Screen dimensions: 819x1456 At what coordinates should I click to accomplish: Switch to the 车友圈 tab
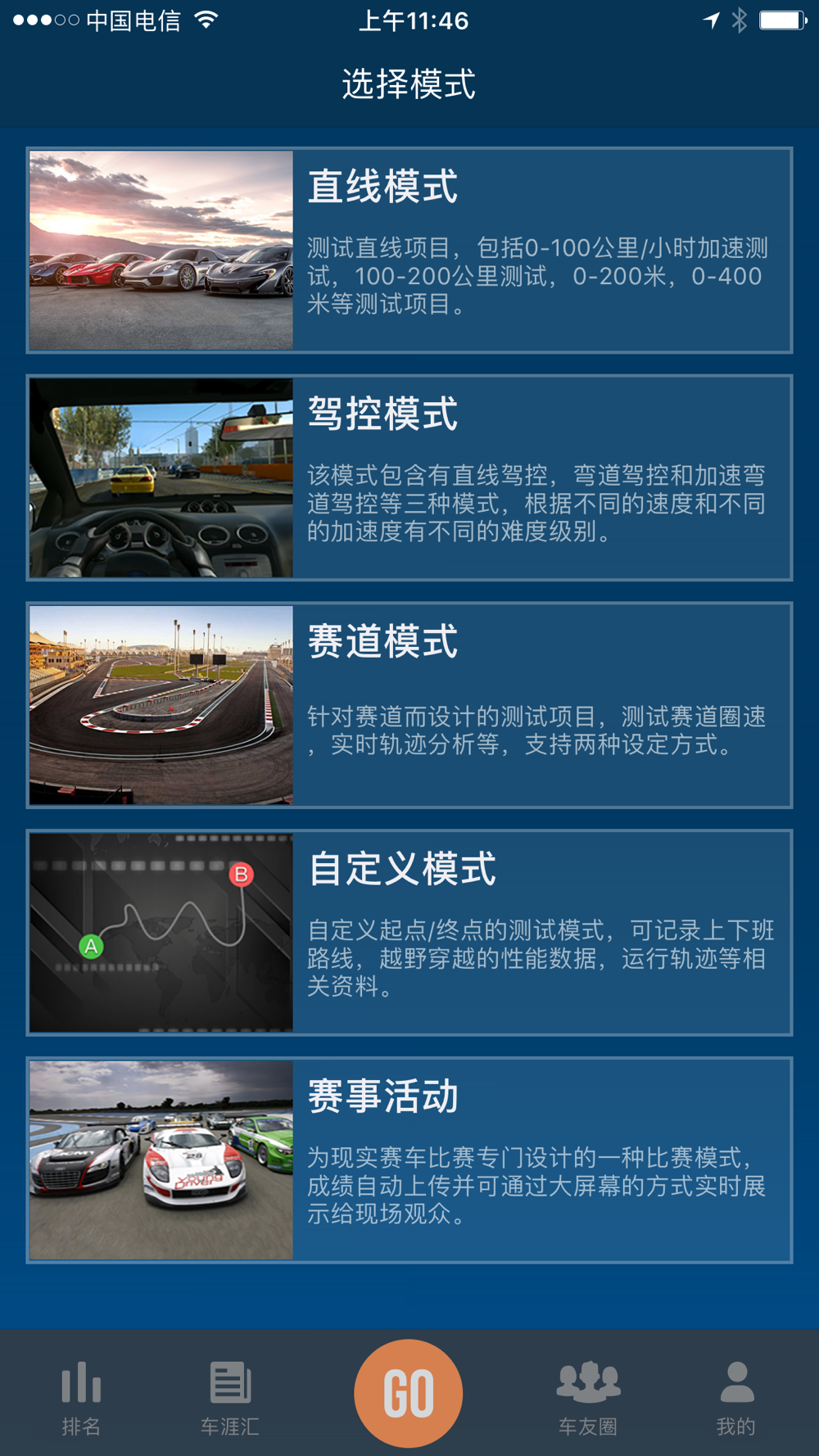pos(588,1398)
